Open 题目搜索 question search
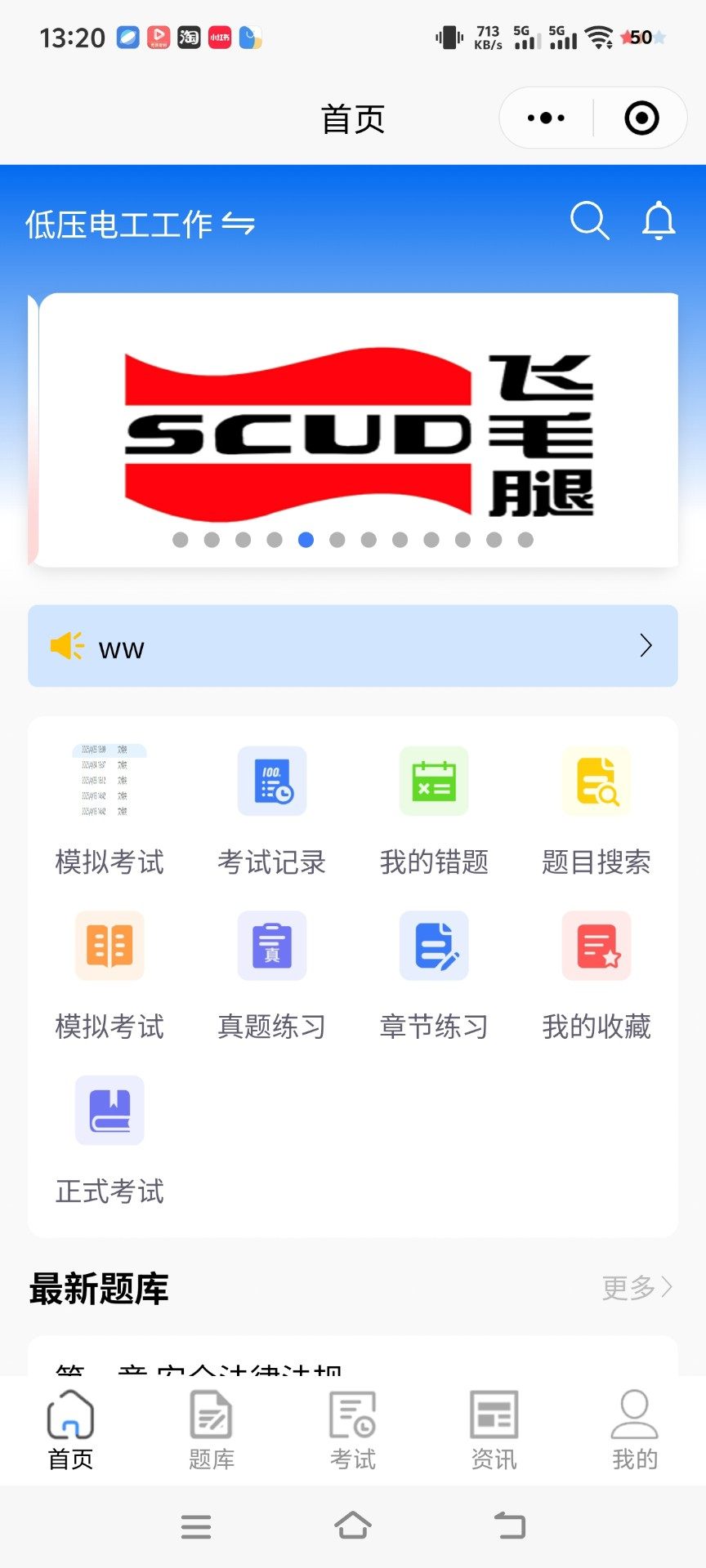Screen dimensions: 706x1568 [597, 807]
